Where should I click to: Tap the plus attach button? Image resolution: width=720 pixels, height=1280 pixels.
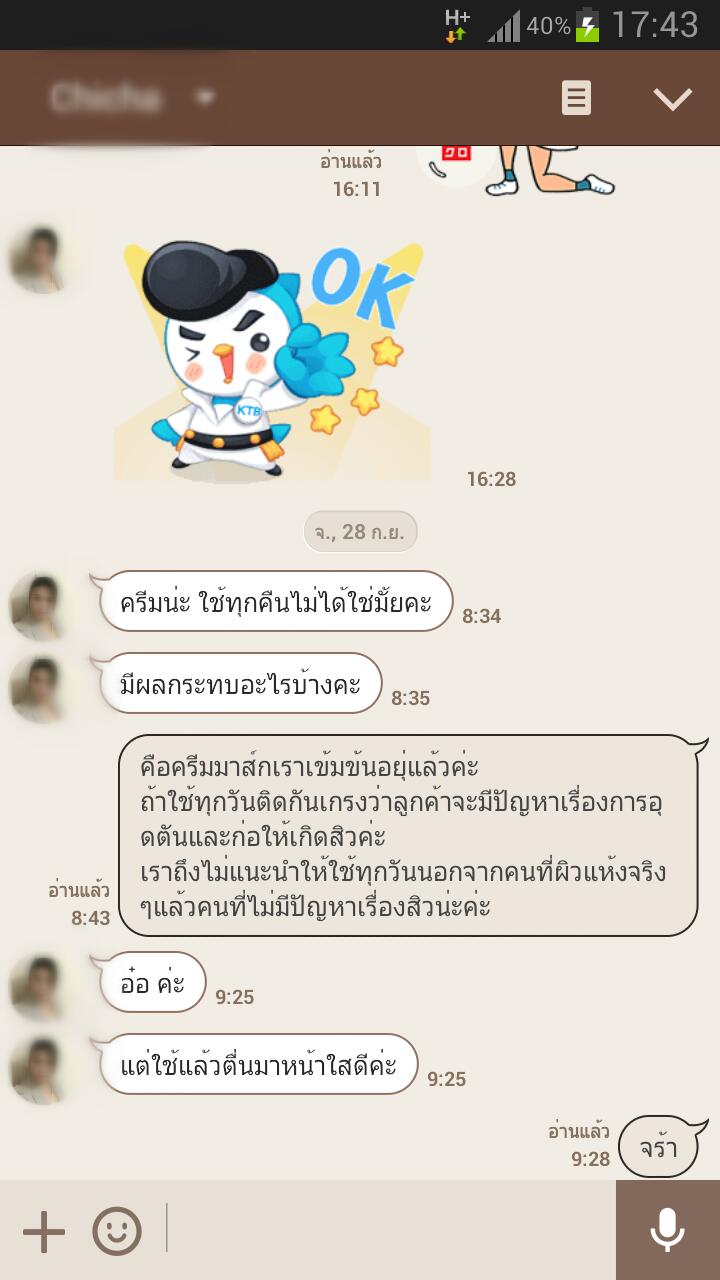point(44,1231)
